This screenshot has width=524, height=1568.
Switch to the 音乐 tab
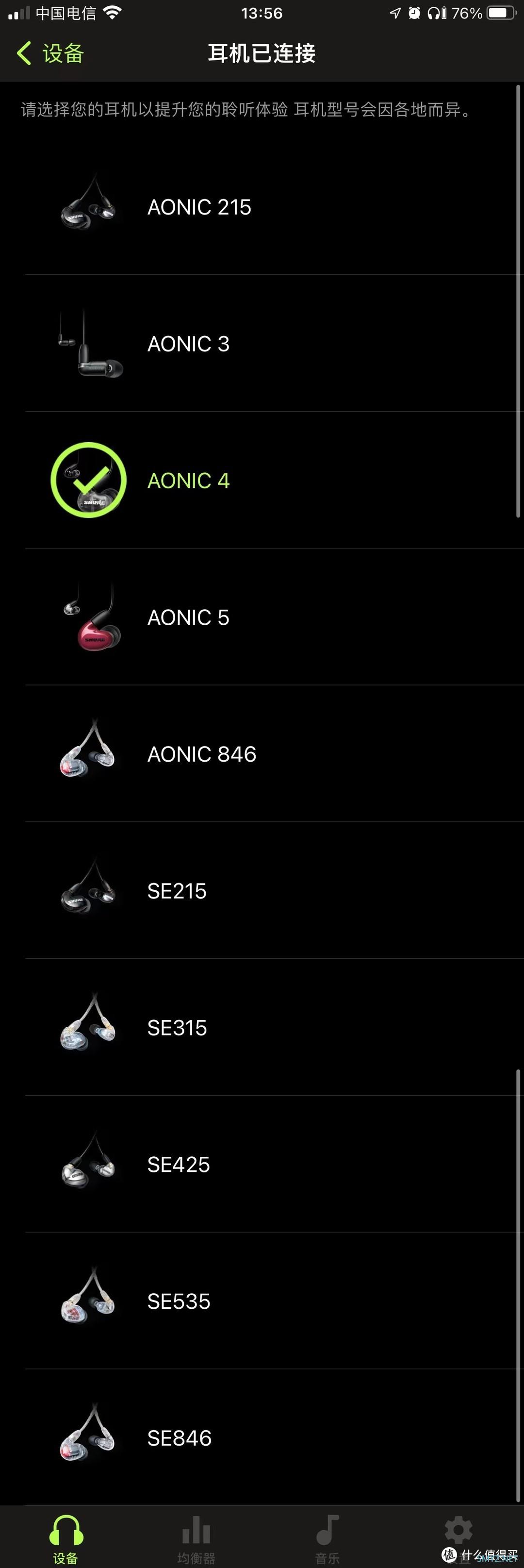pos(327,1537)
